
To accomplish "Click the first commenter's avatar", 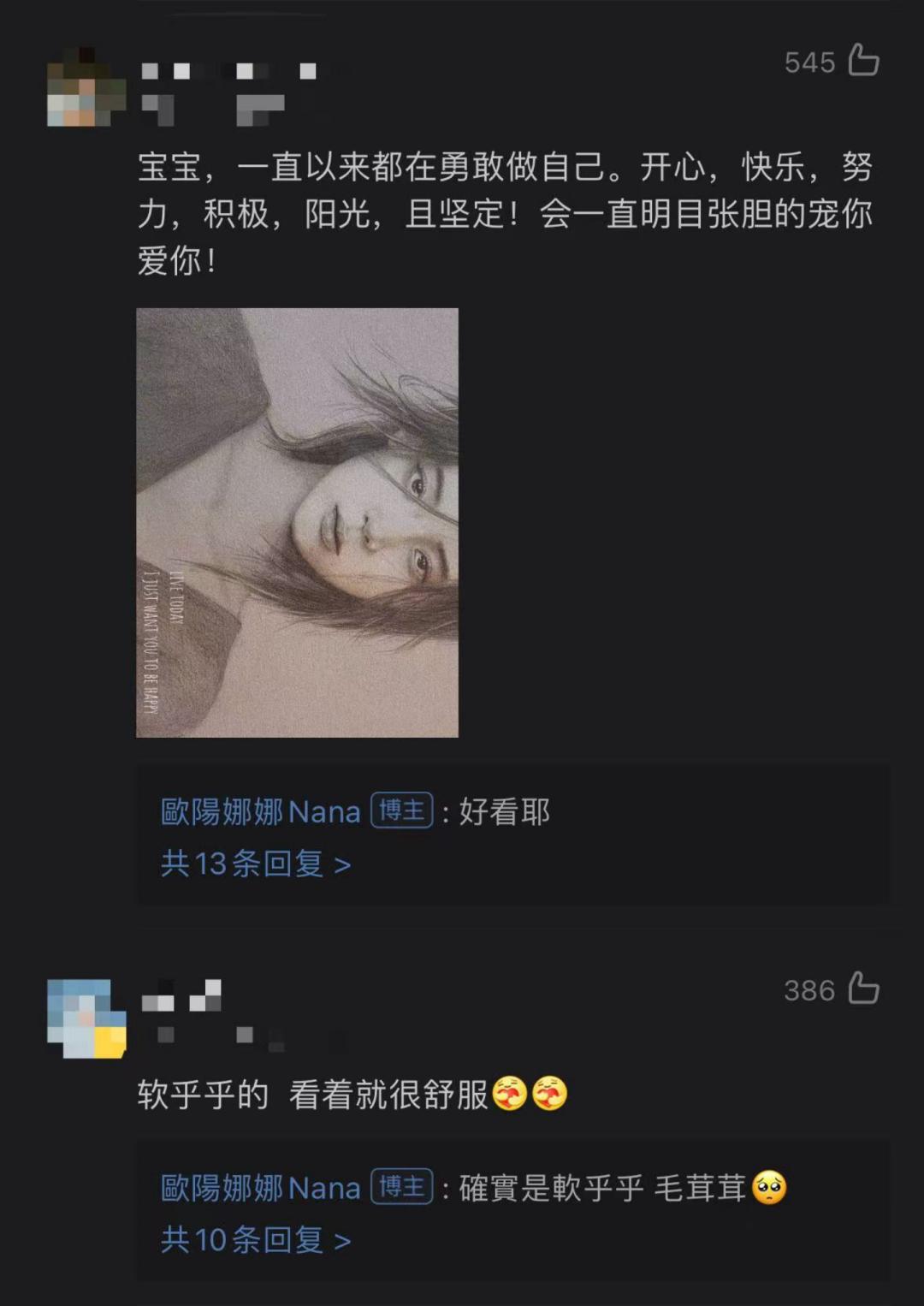I will pyautogui.click(x=84, y=86).
